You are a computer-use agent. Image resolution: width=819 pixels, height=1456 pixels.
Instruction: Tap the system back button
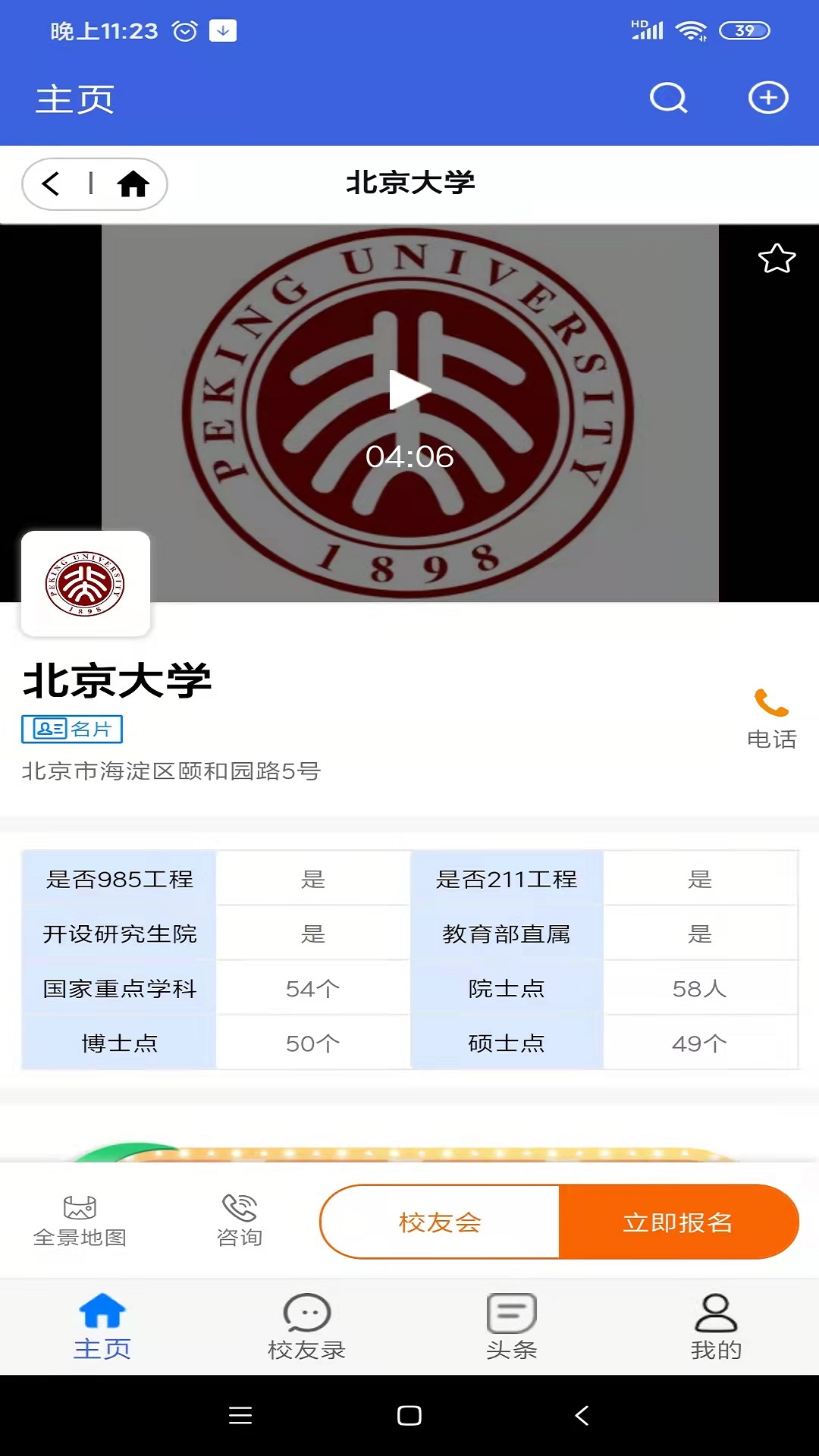click(x=582, y=1415)
